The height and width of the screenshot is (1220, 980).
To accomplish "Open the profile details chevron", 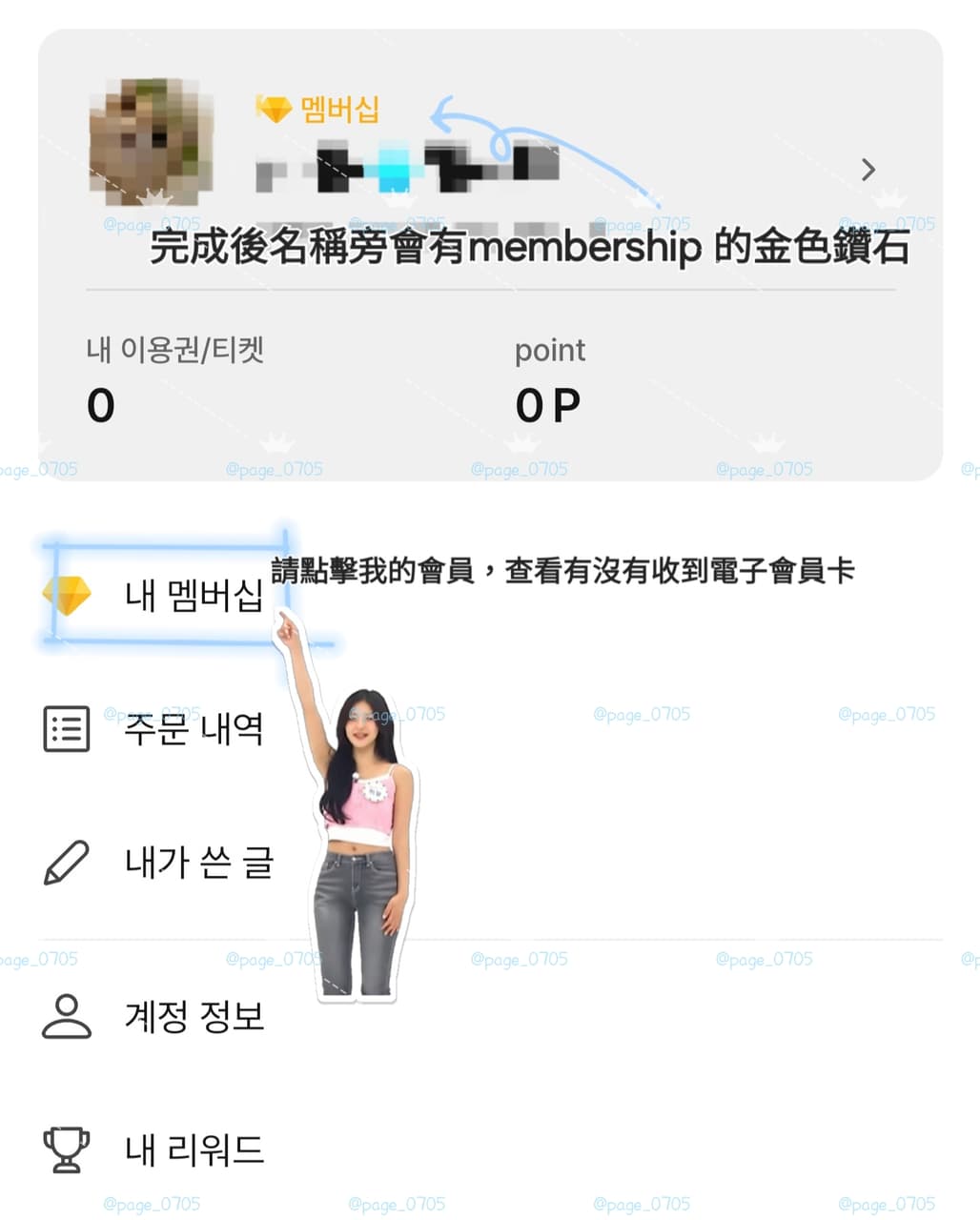I will click(x=868, y=171).
